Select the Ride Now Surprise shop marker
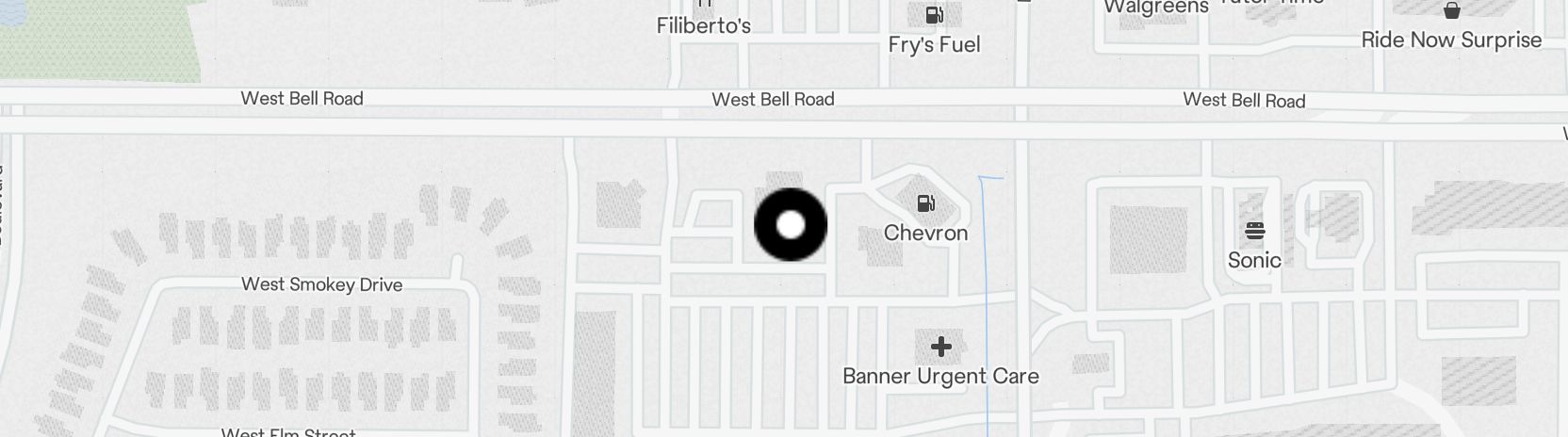Viewport: 1568px width, 437px height. click(1451, 11)
